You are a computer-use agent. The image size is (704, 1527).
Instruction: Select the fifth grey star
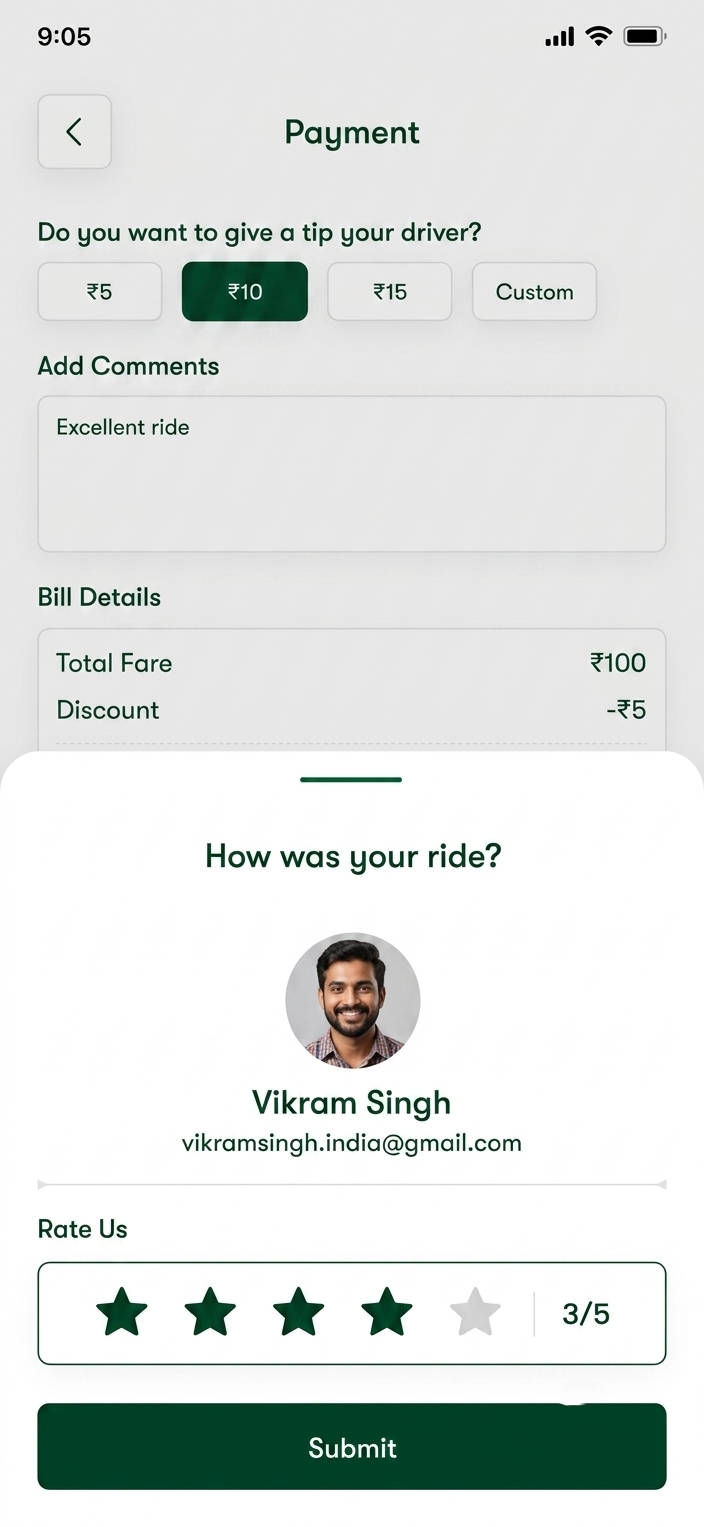coord(475,1312)
